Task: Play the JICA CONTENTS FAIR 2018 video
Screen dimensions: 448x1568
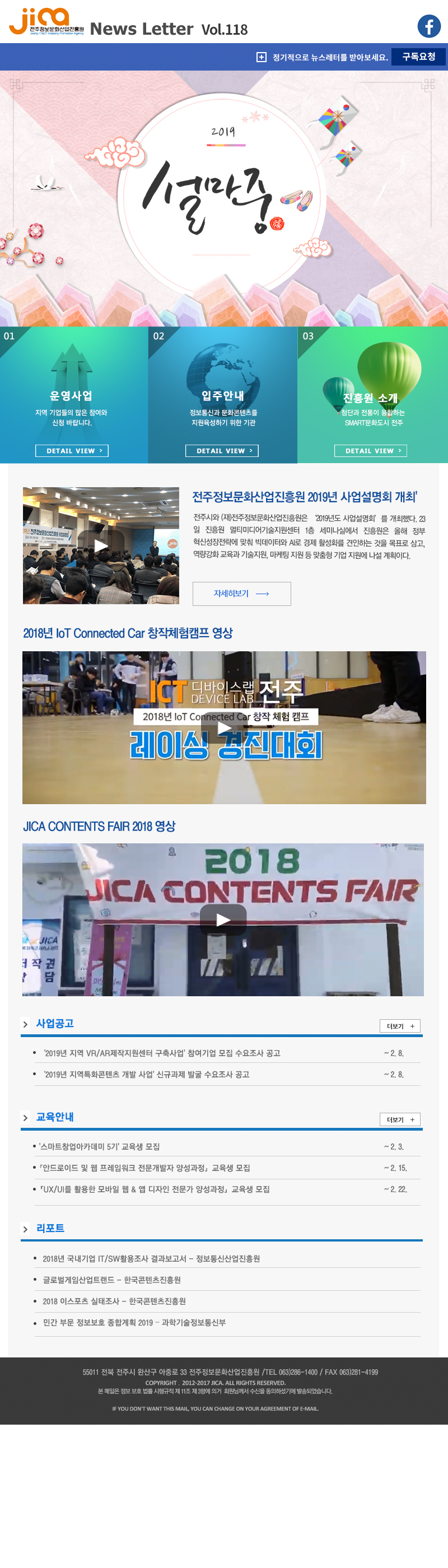Action: click(223, 920)
